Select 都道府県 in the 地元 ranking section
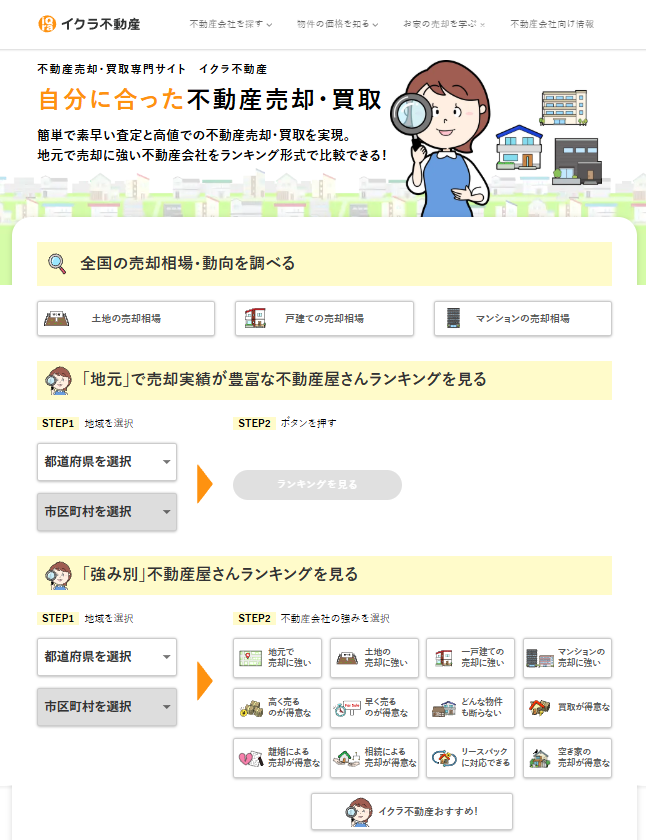Image resolution: width=646 pixels, height=840 pixels. [107, 462]
